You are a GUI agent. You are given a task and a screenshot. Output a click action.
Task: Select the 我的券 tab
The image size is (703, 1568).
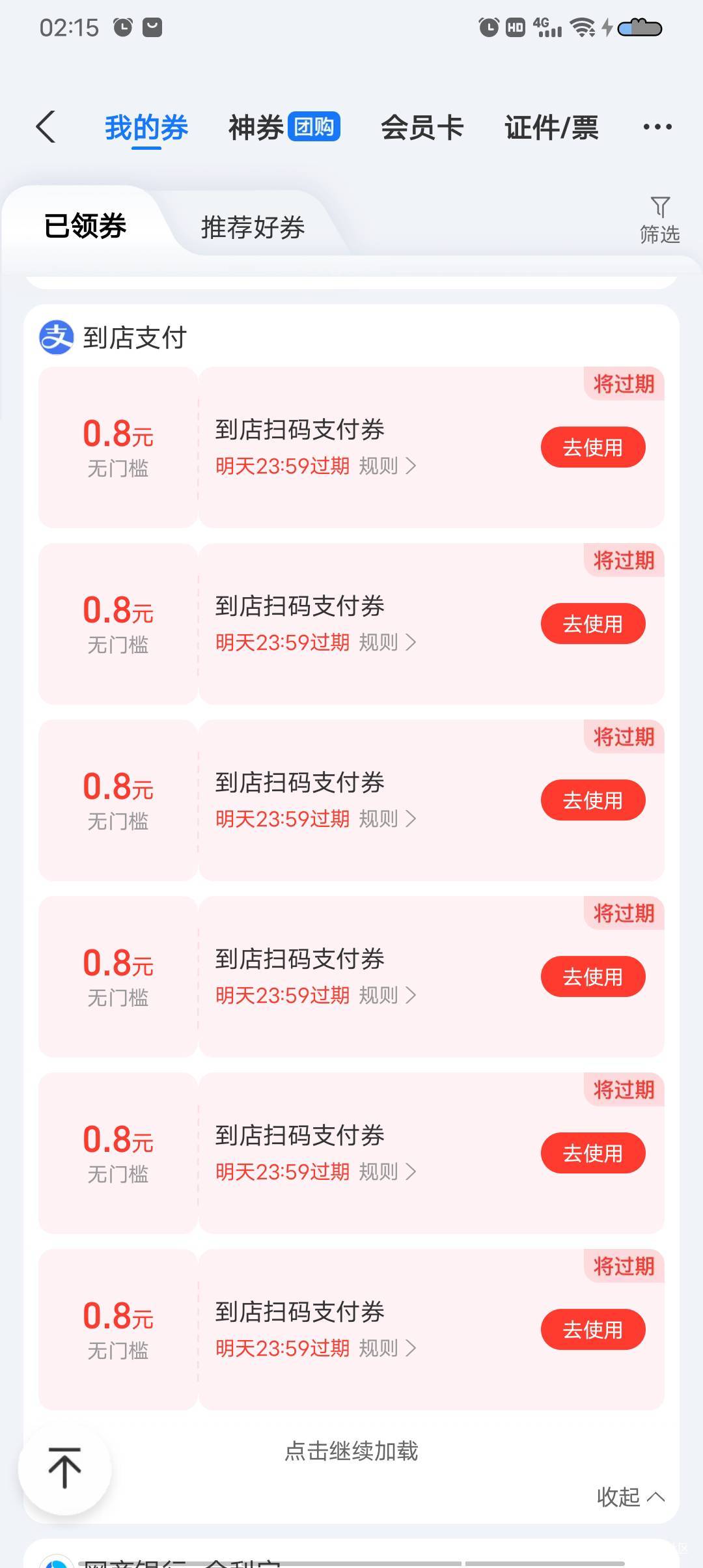(146, 127)
